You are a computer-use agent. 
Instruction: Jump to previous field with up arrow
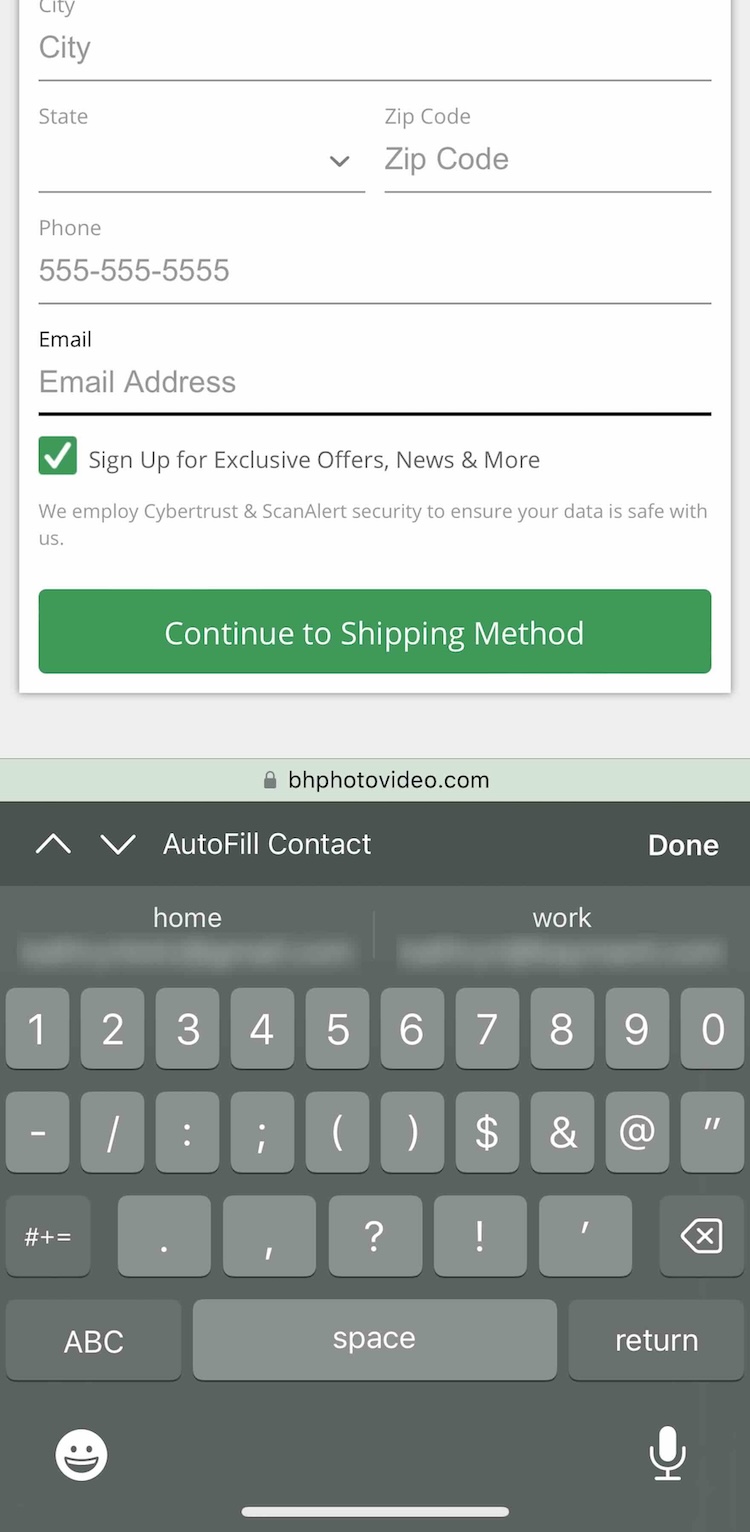pos(53,845)
